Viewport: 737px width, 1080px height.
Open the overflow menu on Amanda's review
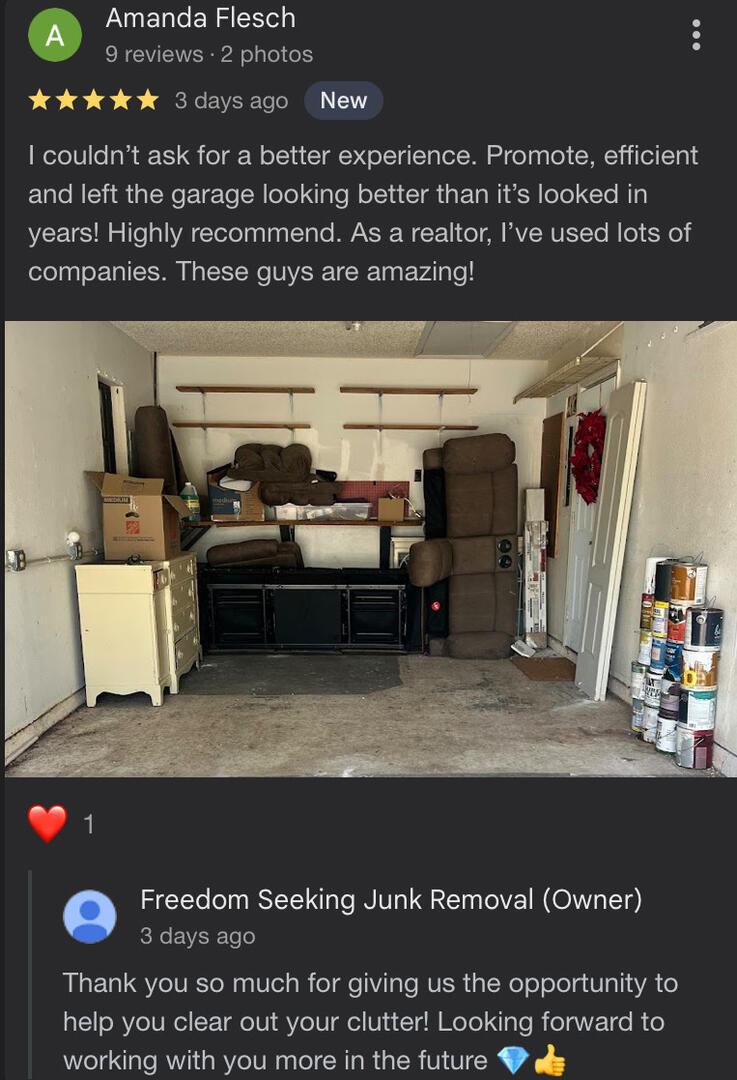(x=696, y=35)
